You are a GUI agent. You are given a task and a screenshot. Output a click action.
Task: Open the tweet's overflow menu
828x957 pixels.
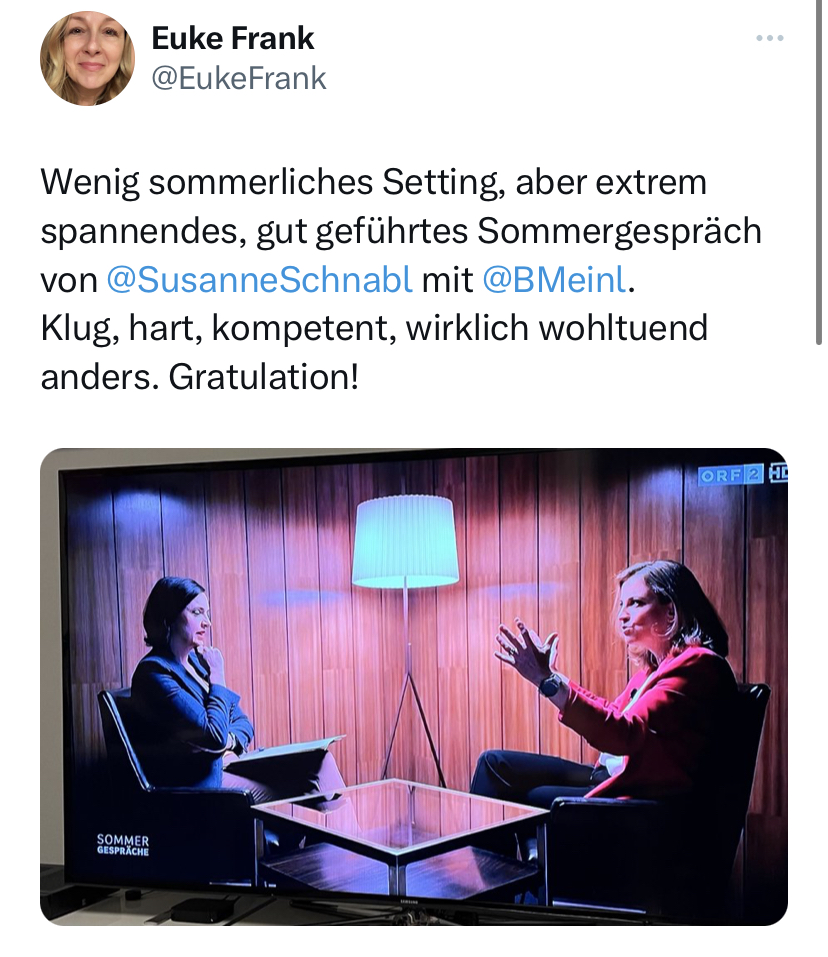point(769,39)
